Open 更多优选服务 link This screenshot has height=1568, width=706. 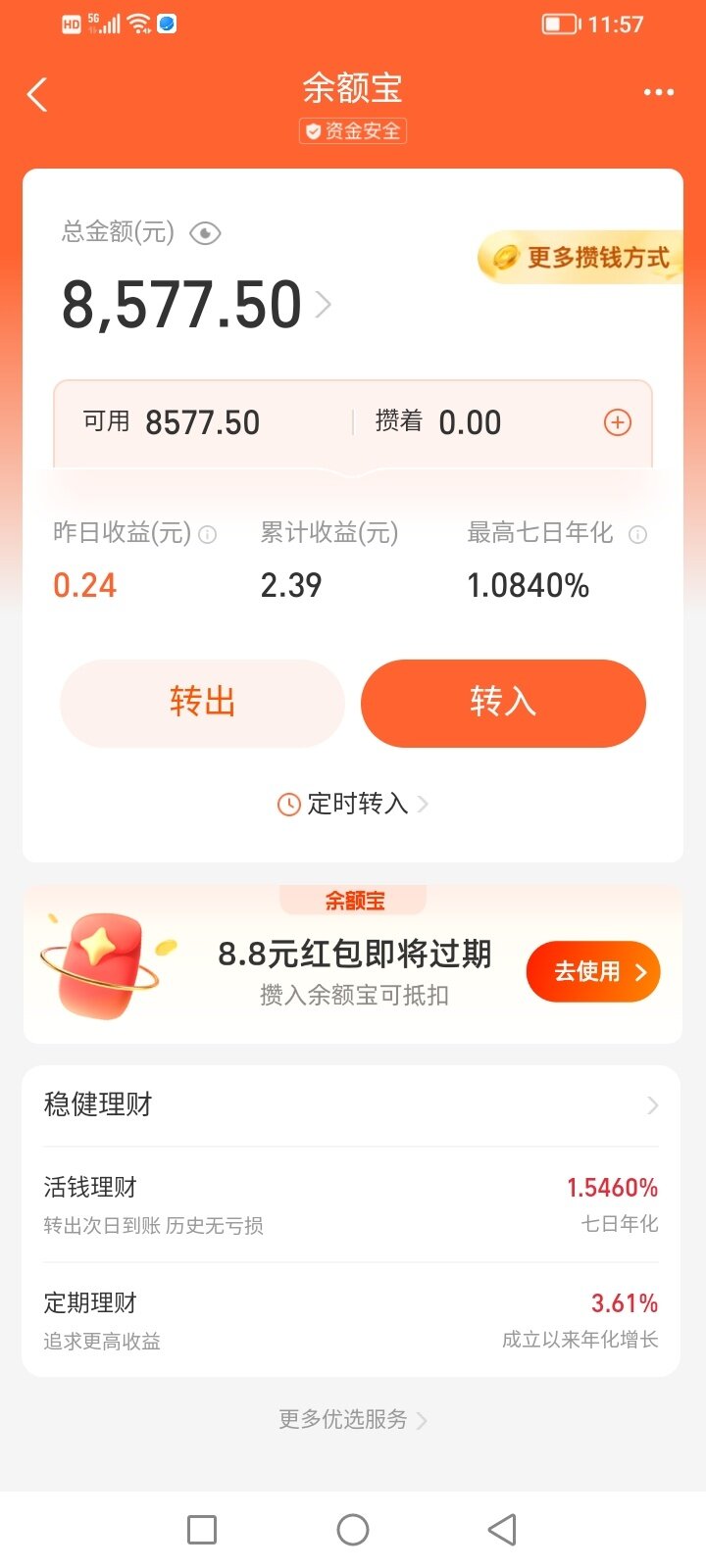pos(352,1419)
